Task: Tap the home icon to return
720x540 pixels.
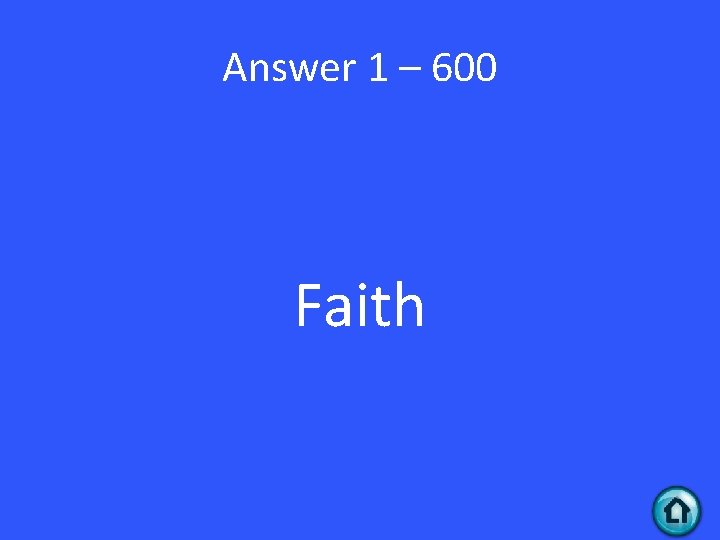Action: point(677,511)
